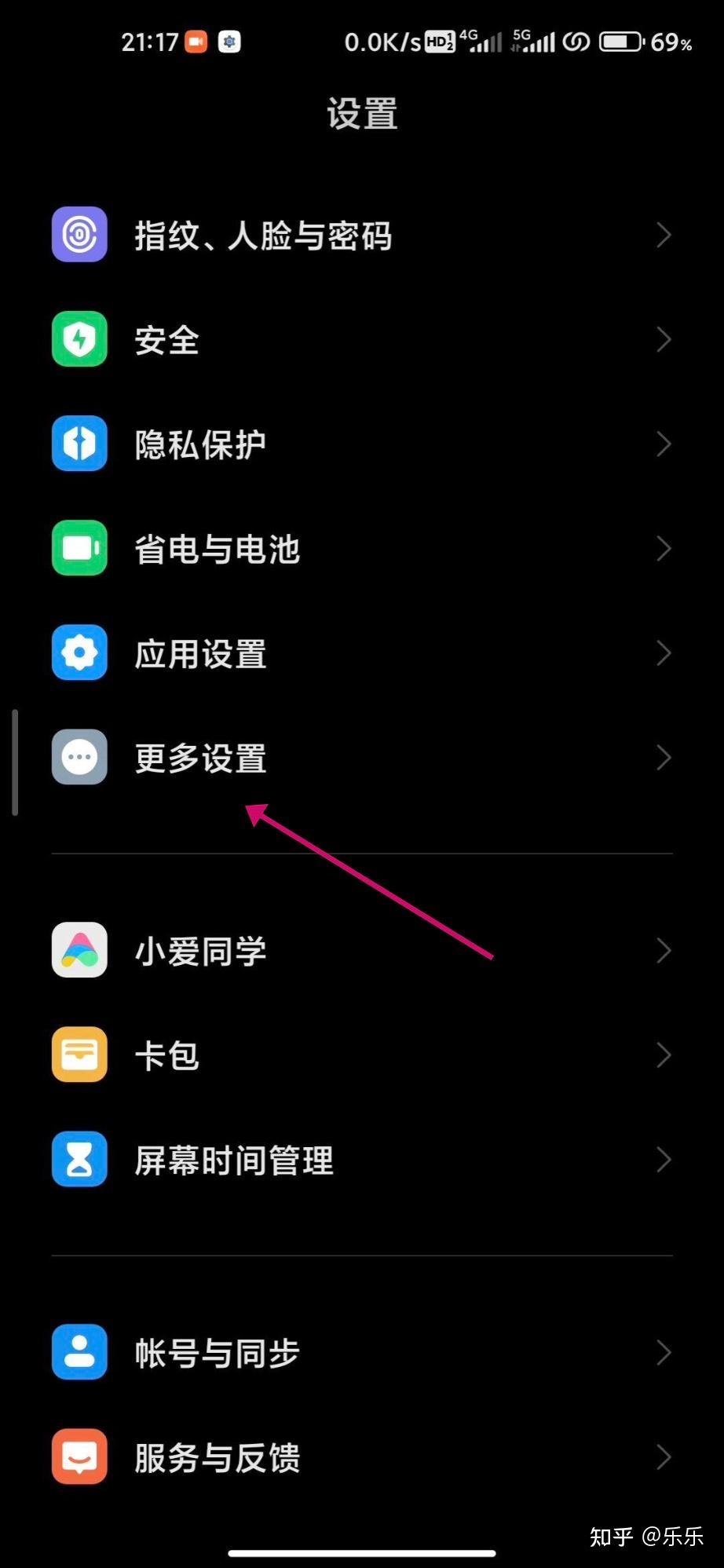Click the screen recording icon in status bar

(x=194, y=42)
